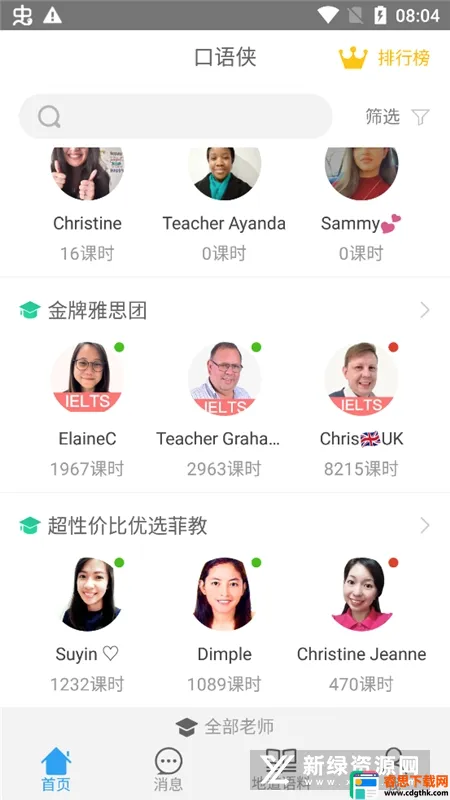Open teacher Christine with 16课时
Screen dimensions: 450x800
click(x=87, y=205)
